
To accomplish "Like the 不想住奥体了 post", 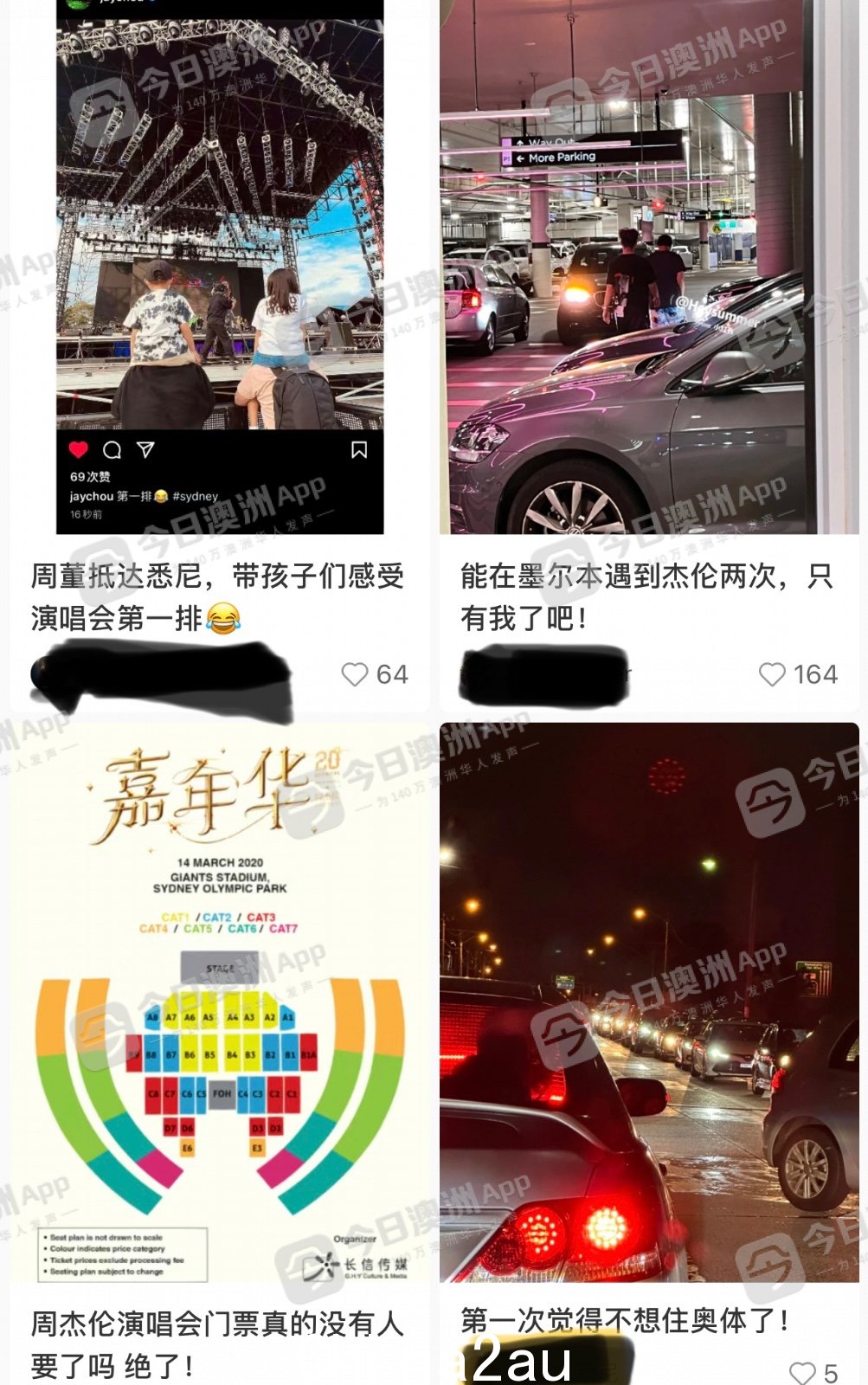I will pyautogui.click(x=802, y=1372).
